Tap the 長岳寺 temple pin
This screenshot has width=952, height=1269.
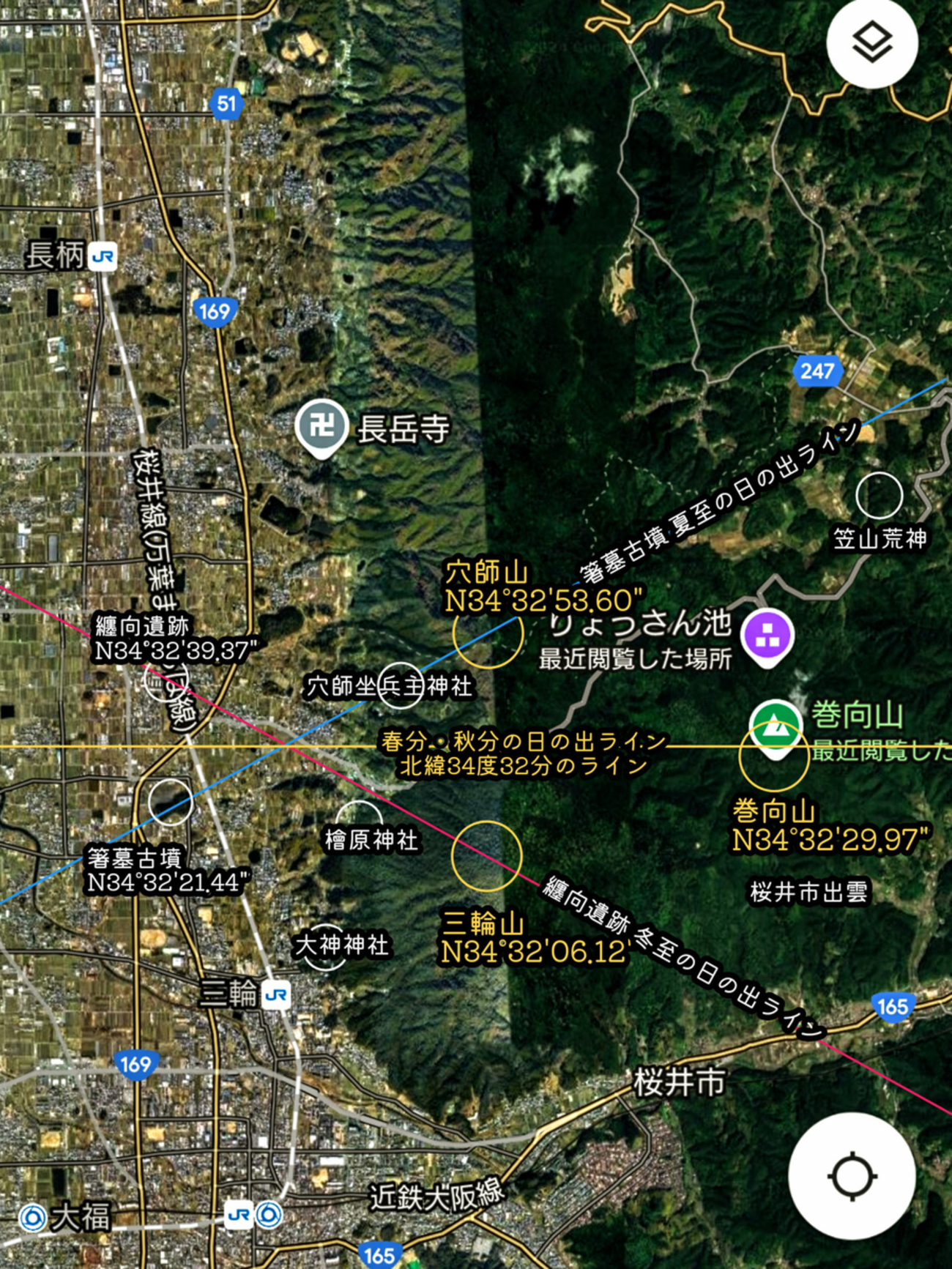click(321, 426)
